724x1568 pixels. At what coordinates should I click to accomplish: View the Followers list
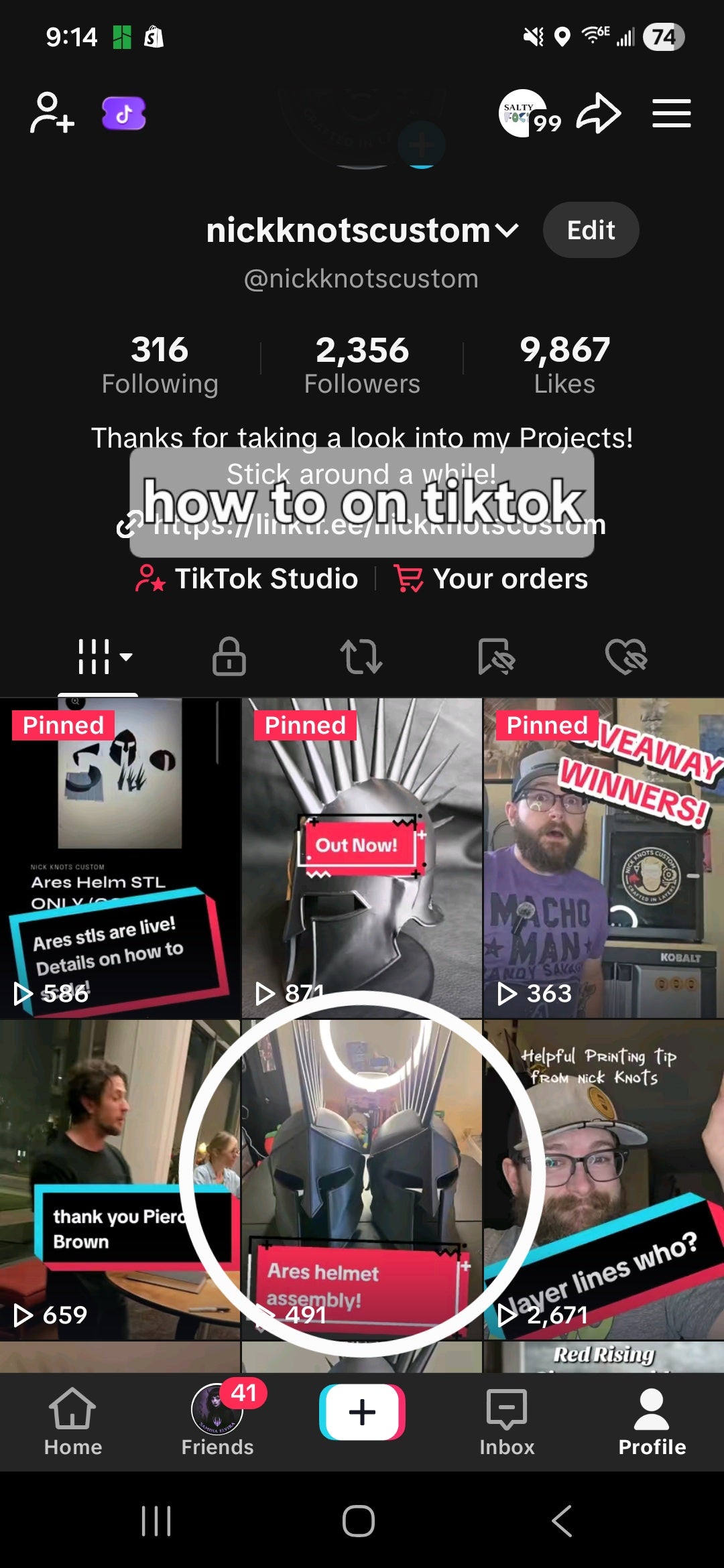point(362,365)
